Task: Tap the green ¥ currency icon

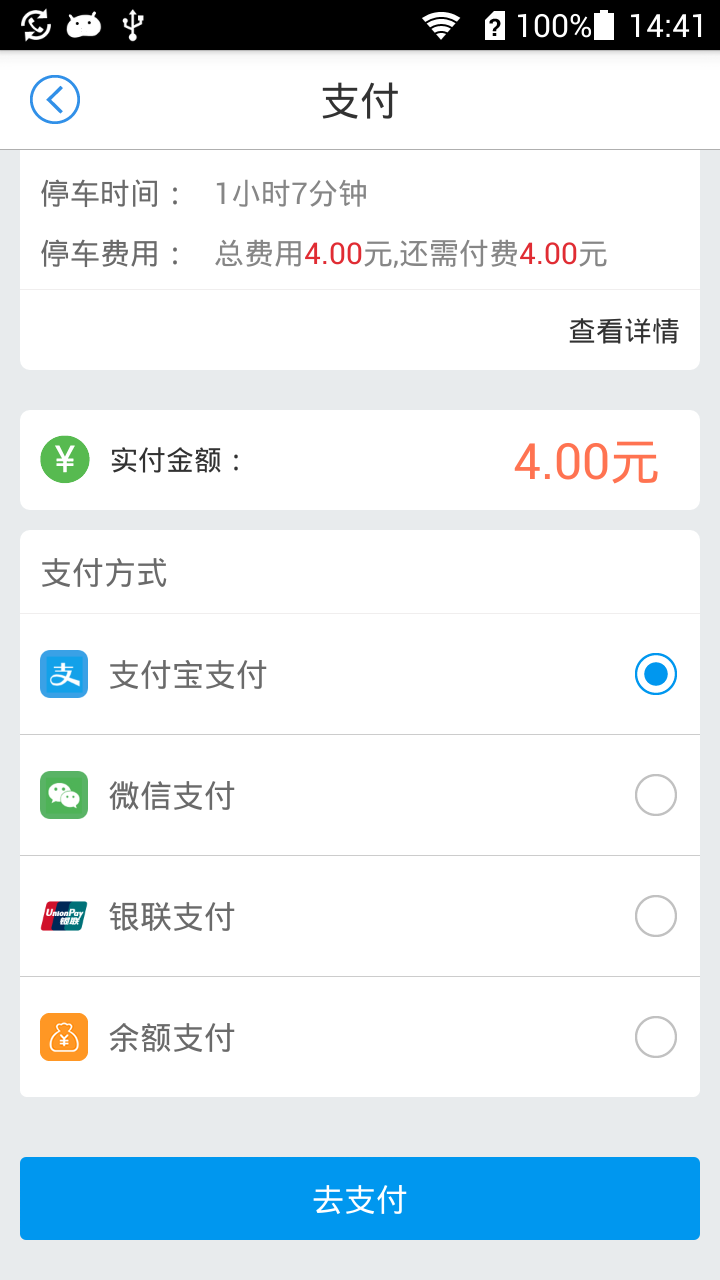Action: point(64,459)
